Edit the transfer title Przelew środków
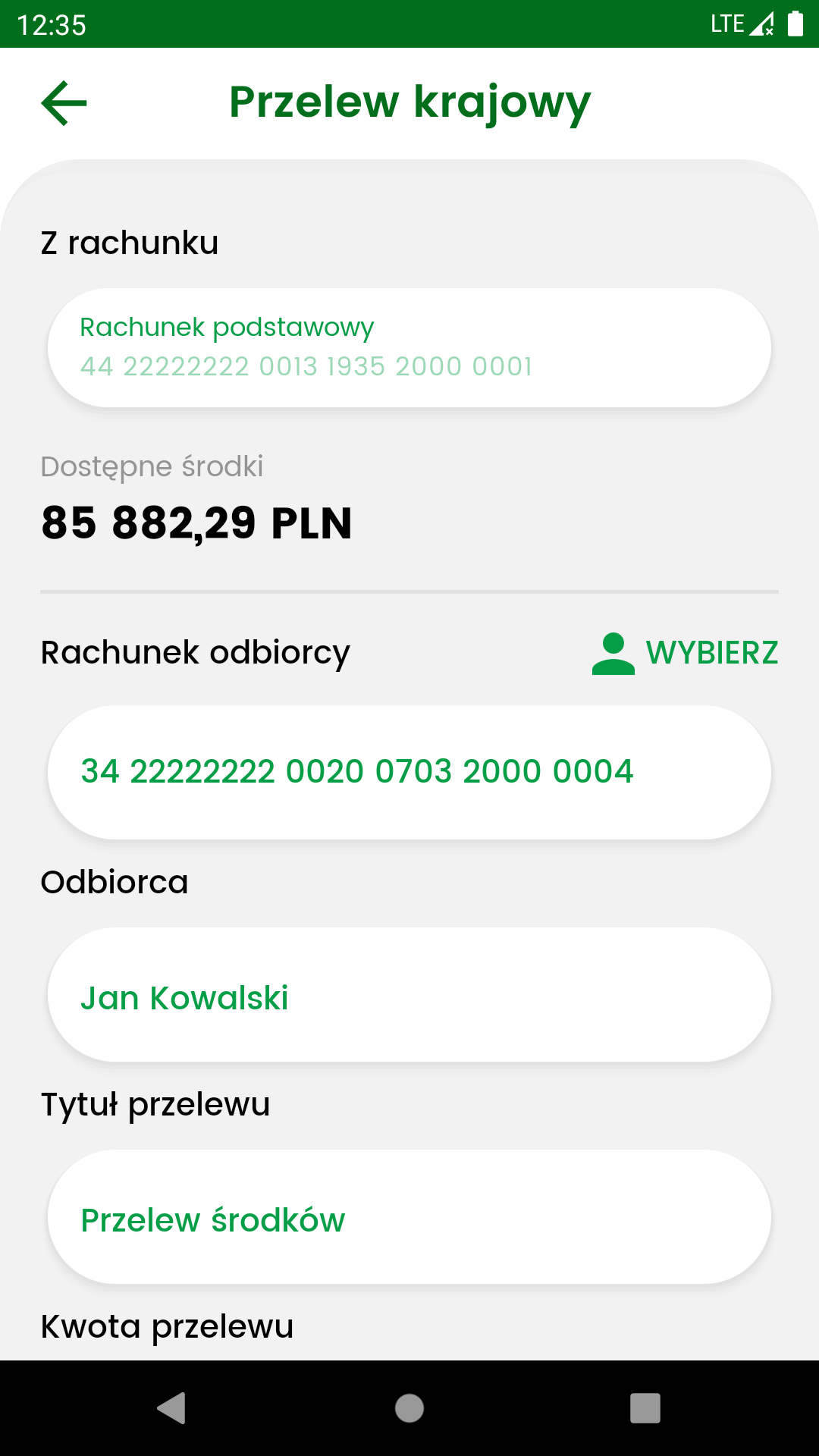 409,1216
